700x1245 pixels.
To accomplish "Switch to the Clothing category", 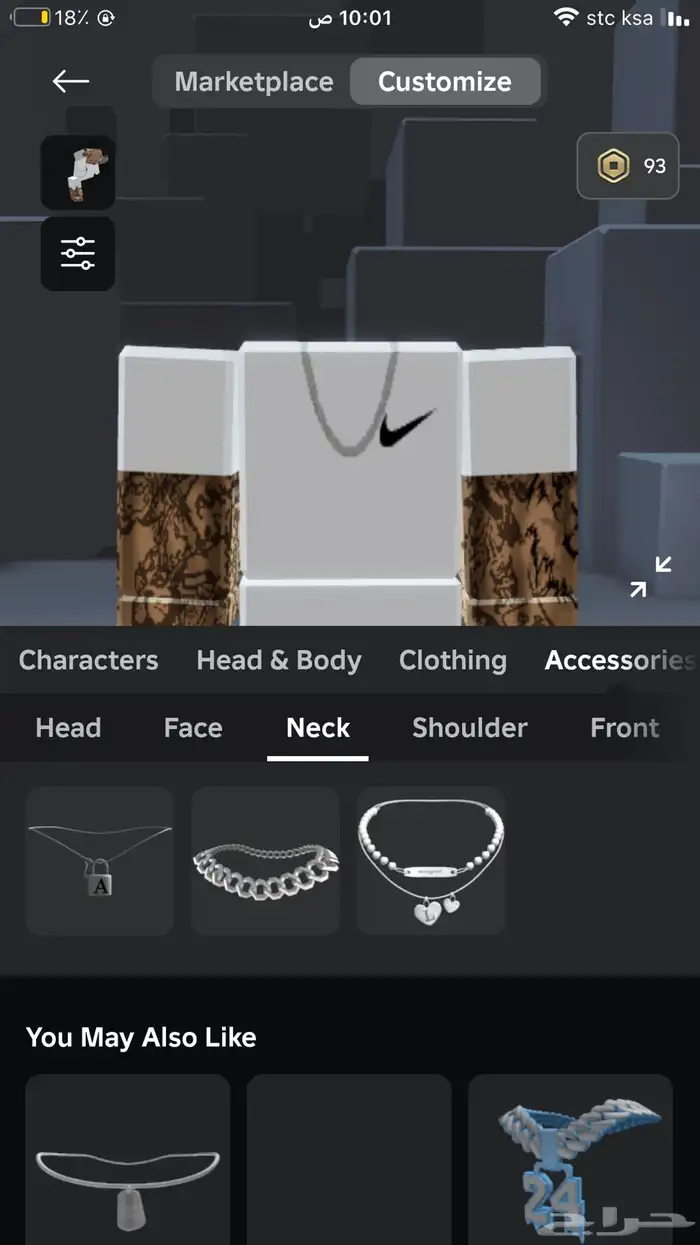I will [453, 660].
